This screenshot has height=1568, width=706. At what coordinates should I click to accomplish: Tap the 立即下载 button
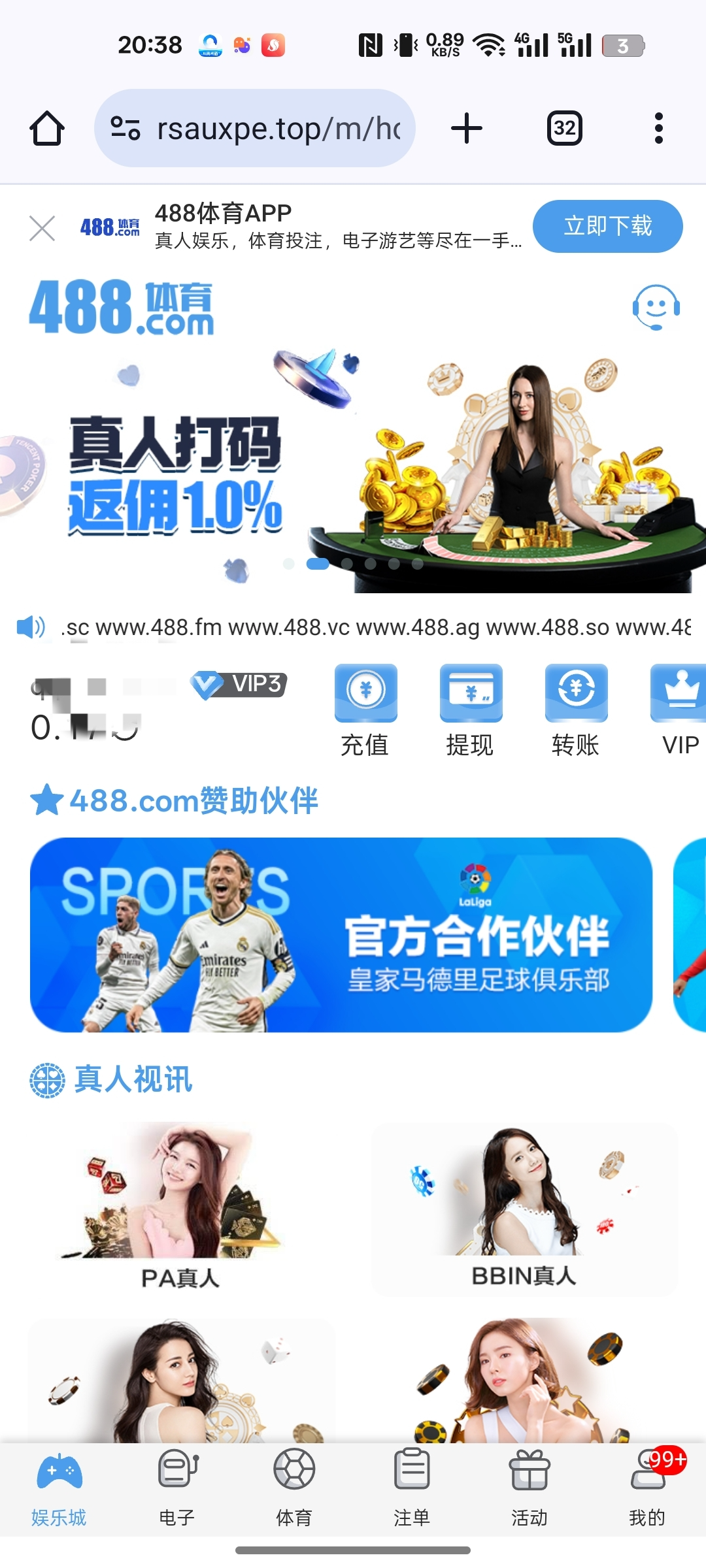[x=607, y=226]
